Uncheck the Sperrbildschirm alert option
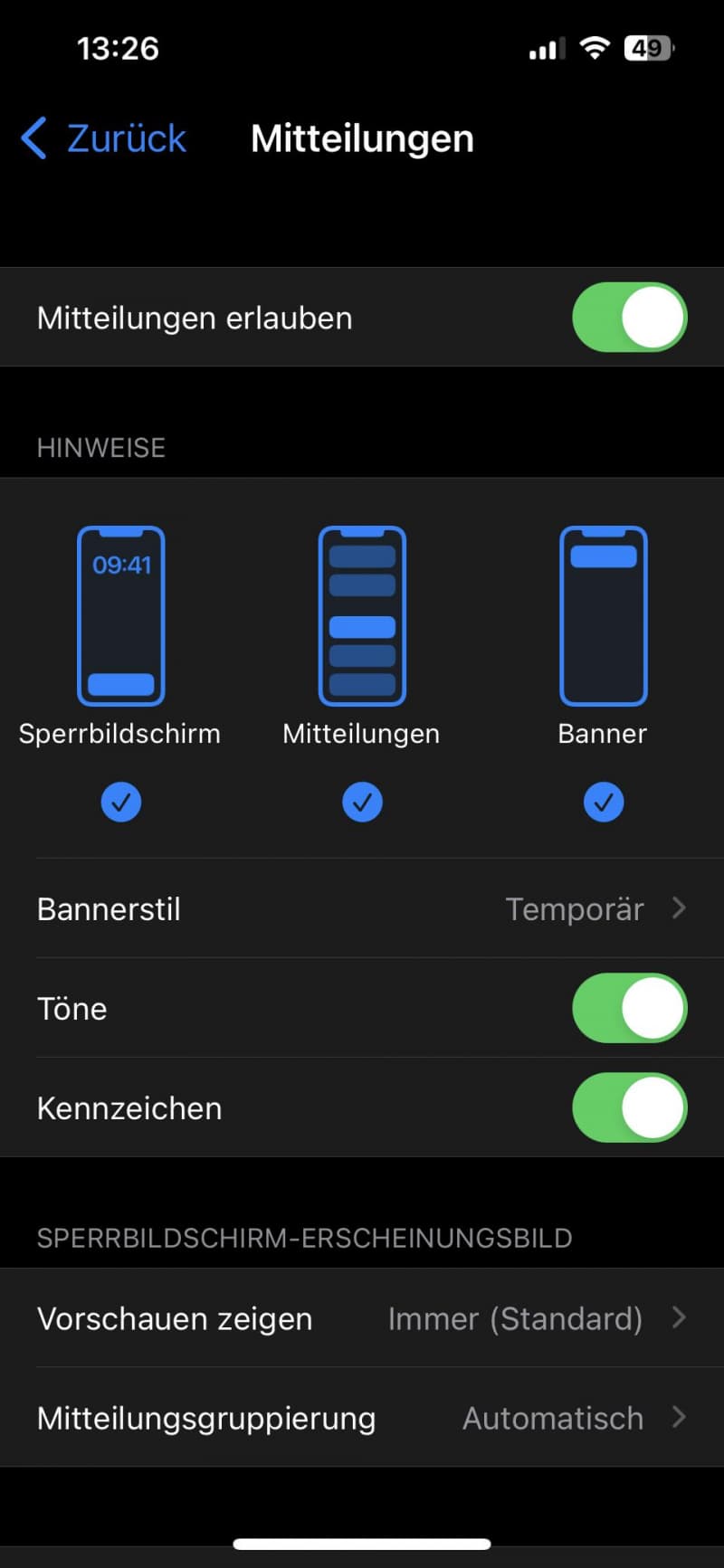This screenshot has width=724, height=1568. point(121,802)
